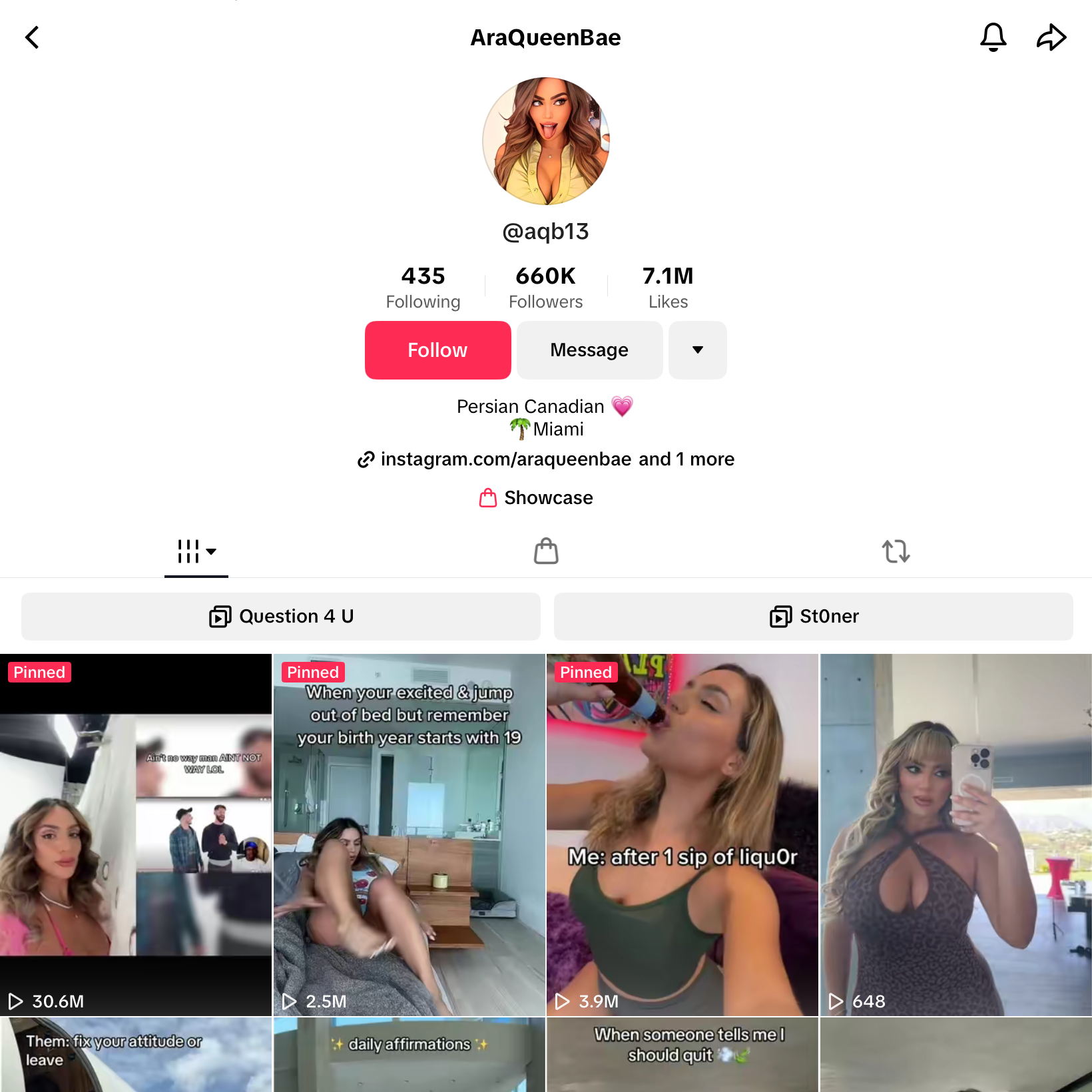This screenshot has width=1092, height=1092.
Task: Play the pinned liqu0r video with 3.9M views
Action: [682, 835]
